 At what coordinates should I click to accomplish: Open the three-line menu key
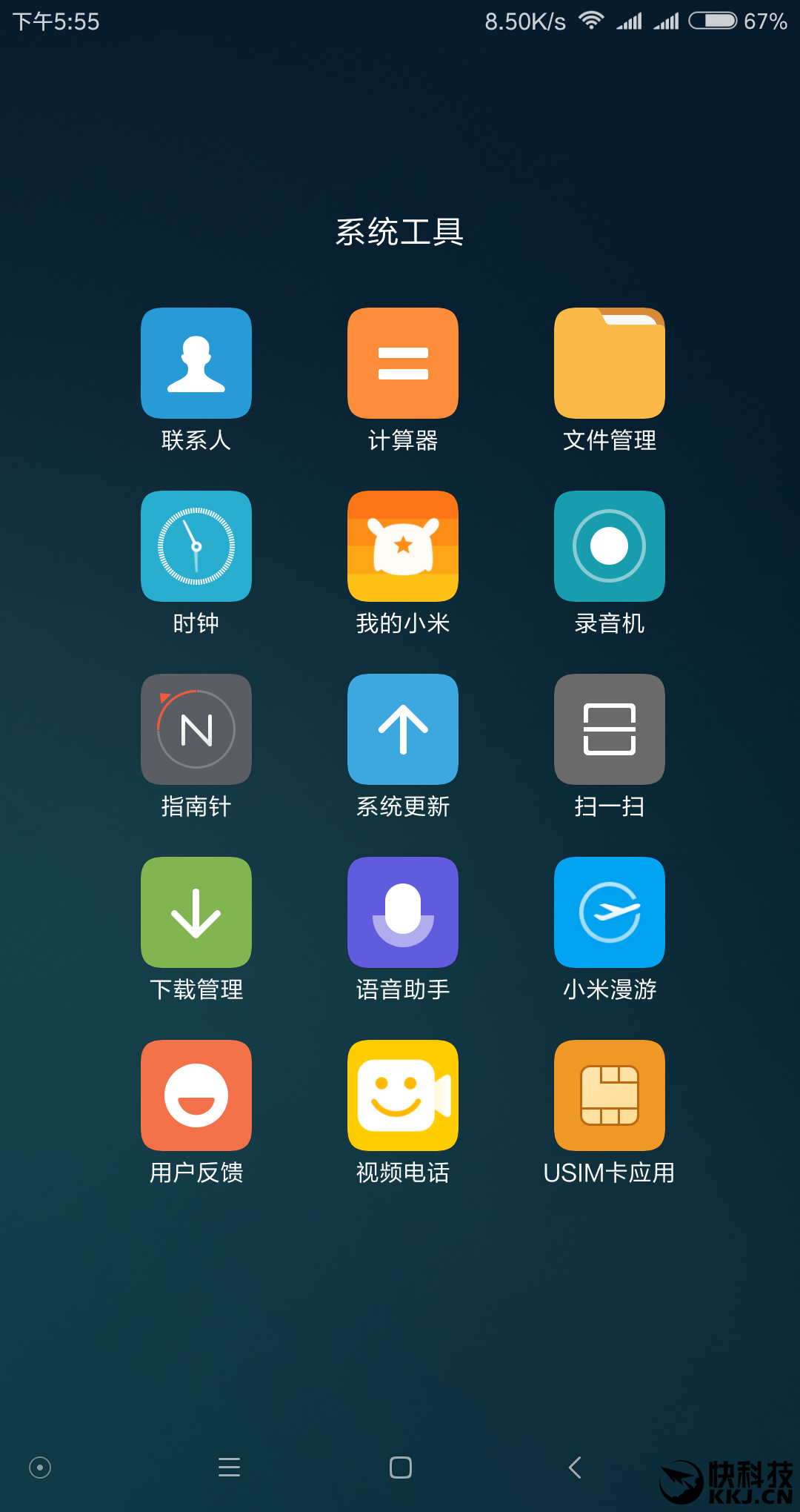click(x=229, y=1468)
